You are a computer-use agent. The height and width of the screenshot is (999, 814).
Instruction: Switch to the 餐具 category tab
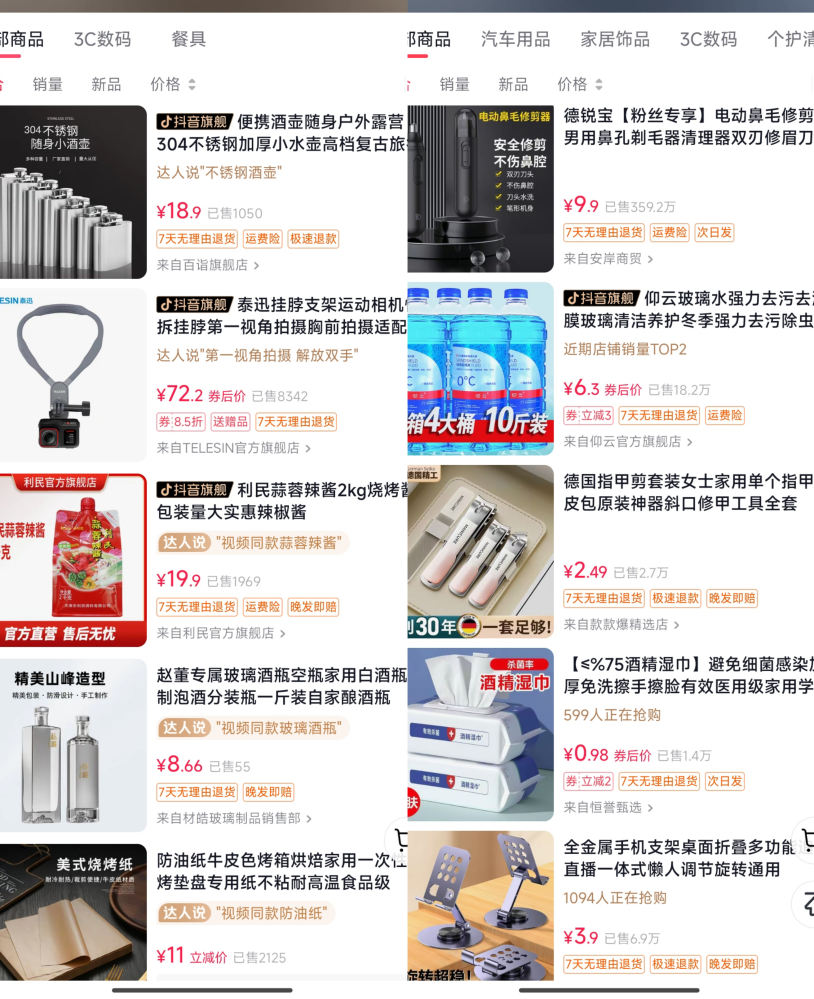click(188, 40)
